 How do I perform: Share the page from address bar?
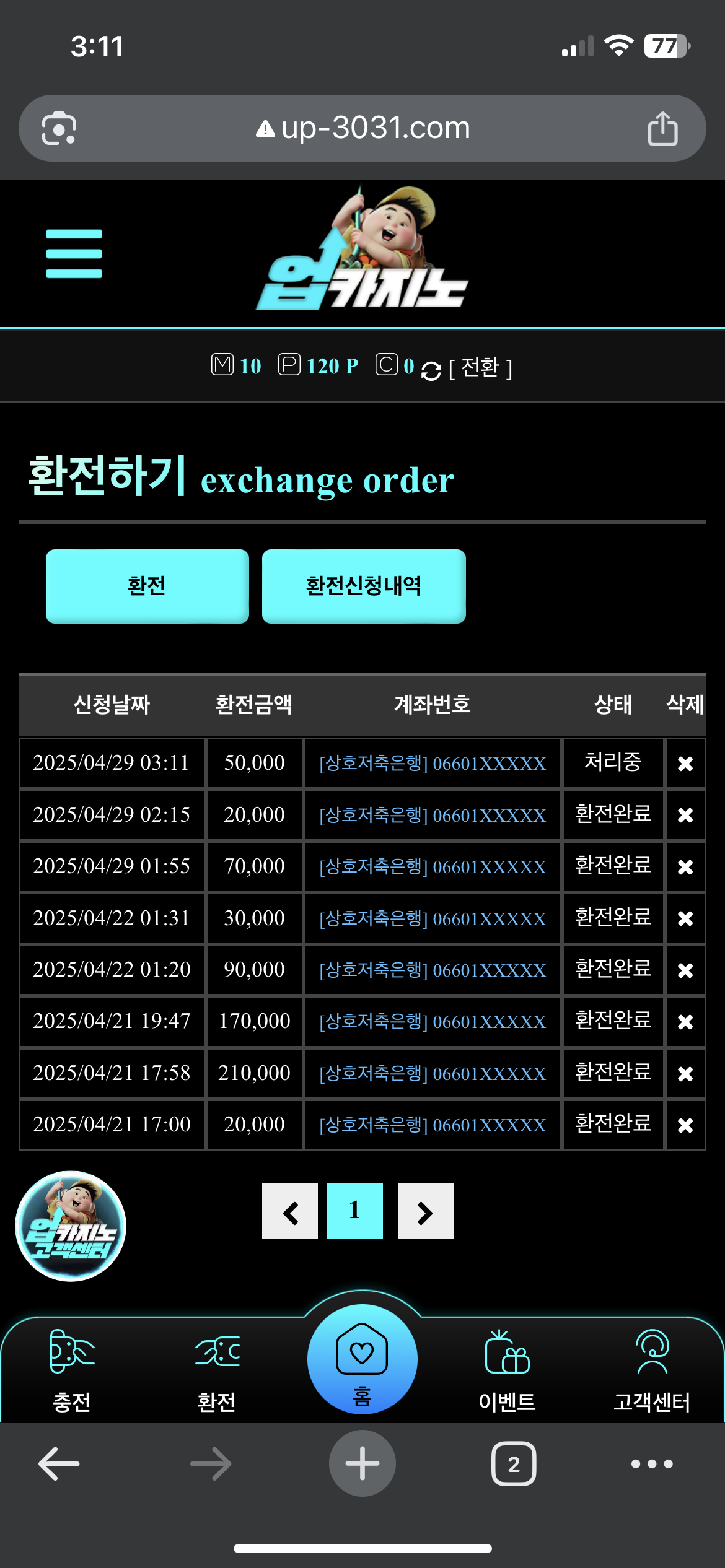tap(663, 128)
